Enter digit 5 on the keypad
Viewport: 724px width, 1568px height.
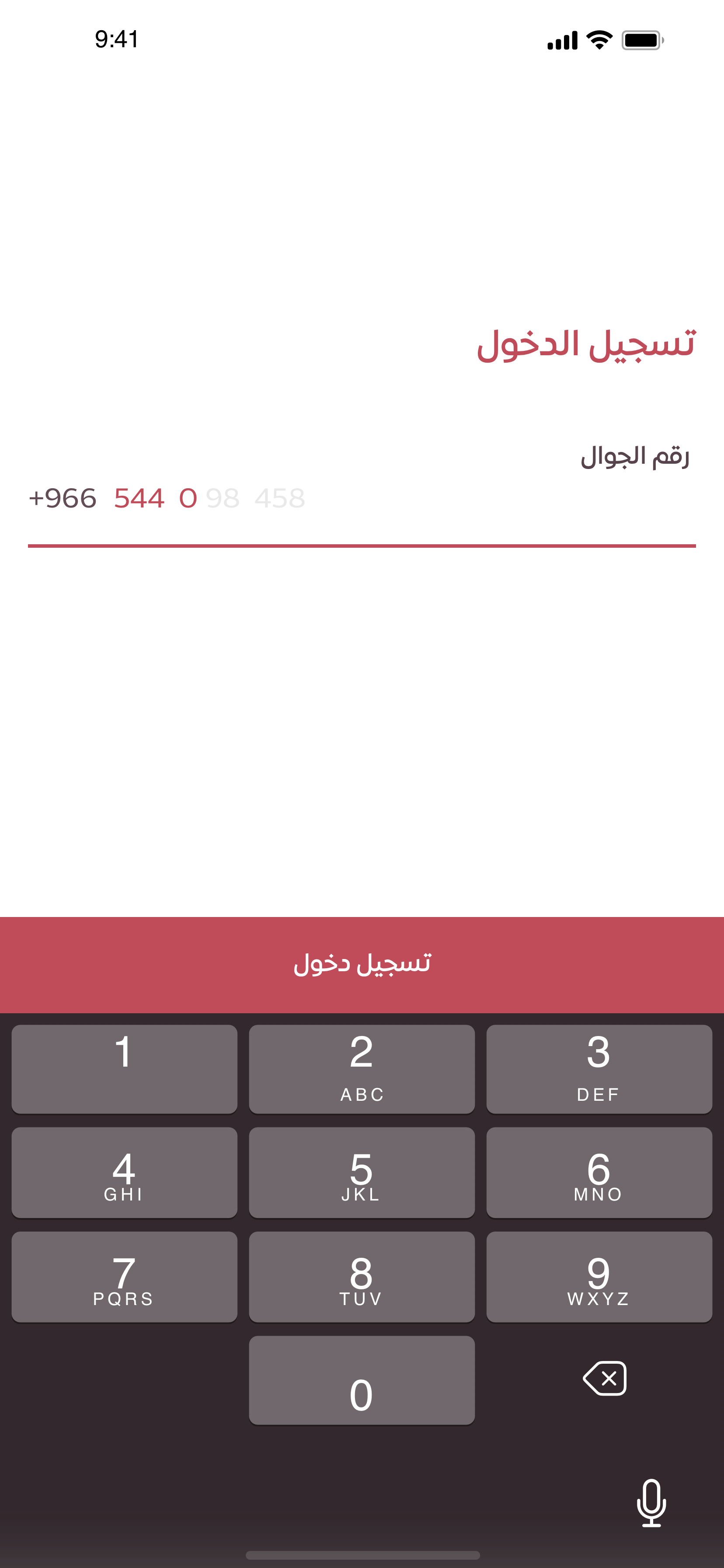tap(362, 1172)
